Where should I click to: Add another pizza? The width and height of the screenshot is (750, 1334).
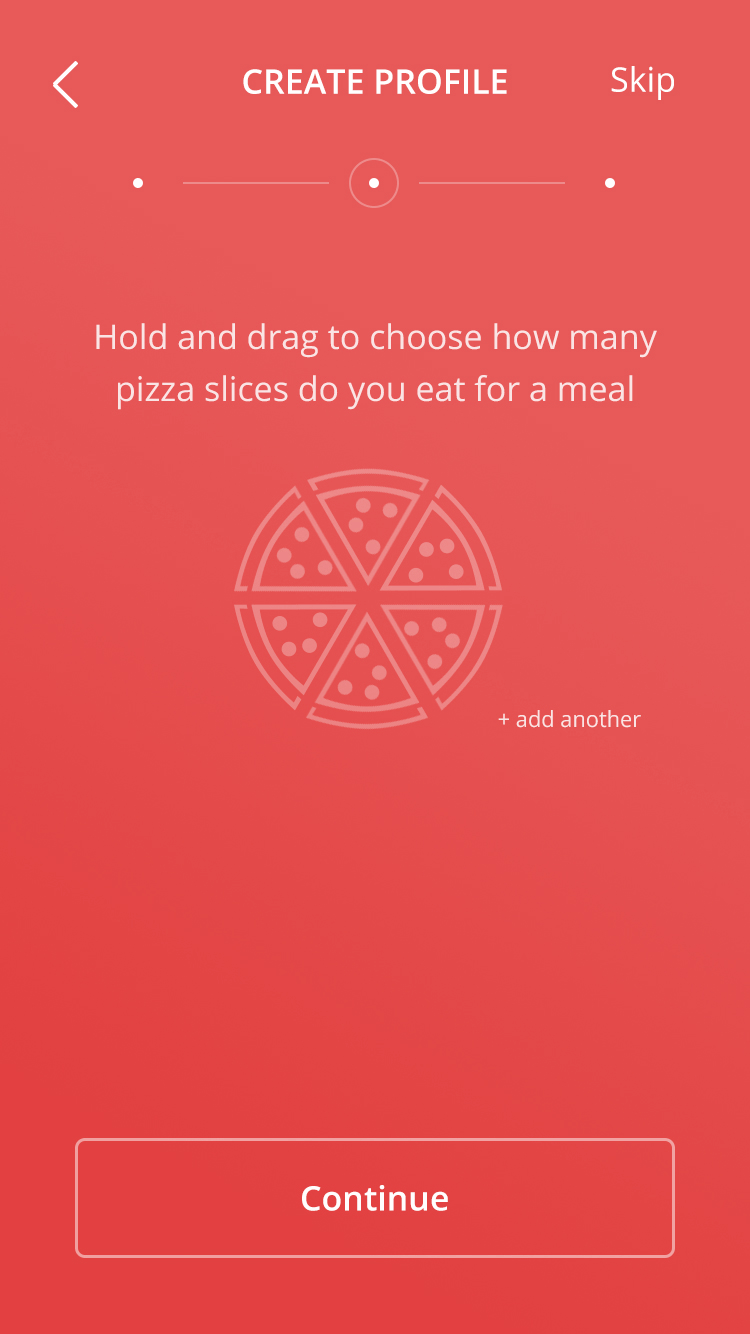569,719
